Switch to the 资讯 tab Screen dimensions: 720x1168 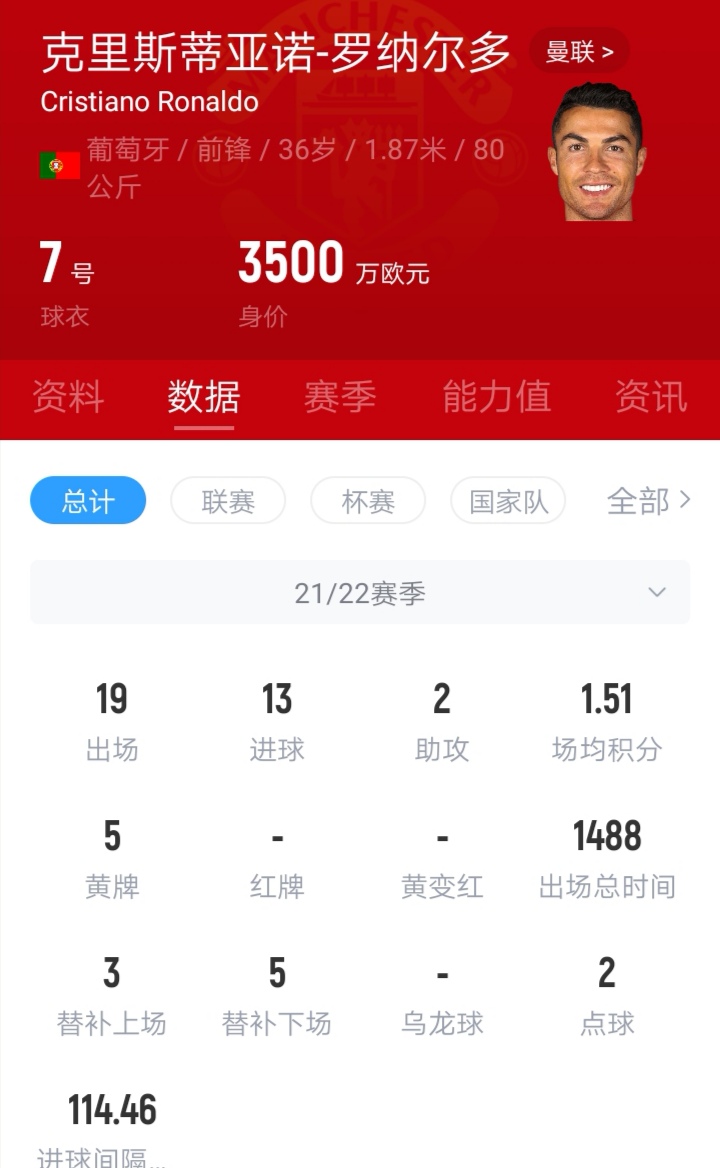click(x=651, y=396)
